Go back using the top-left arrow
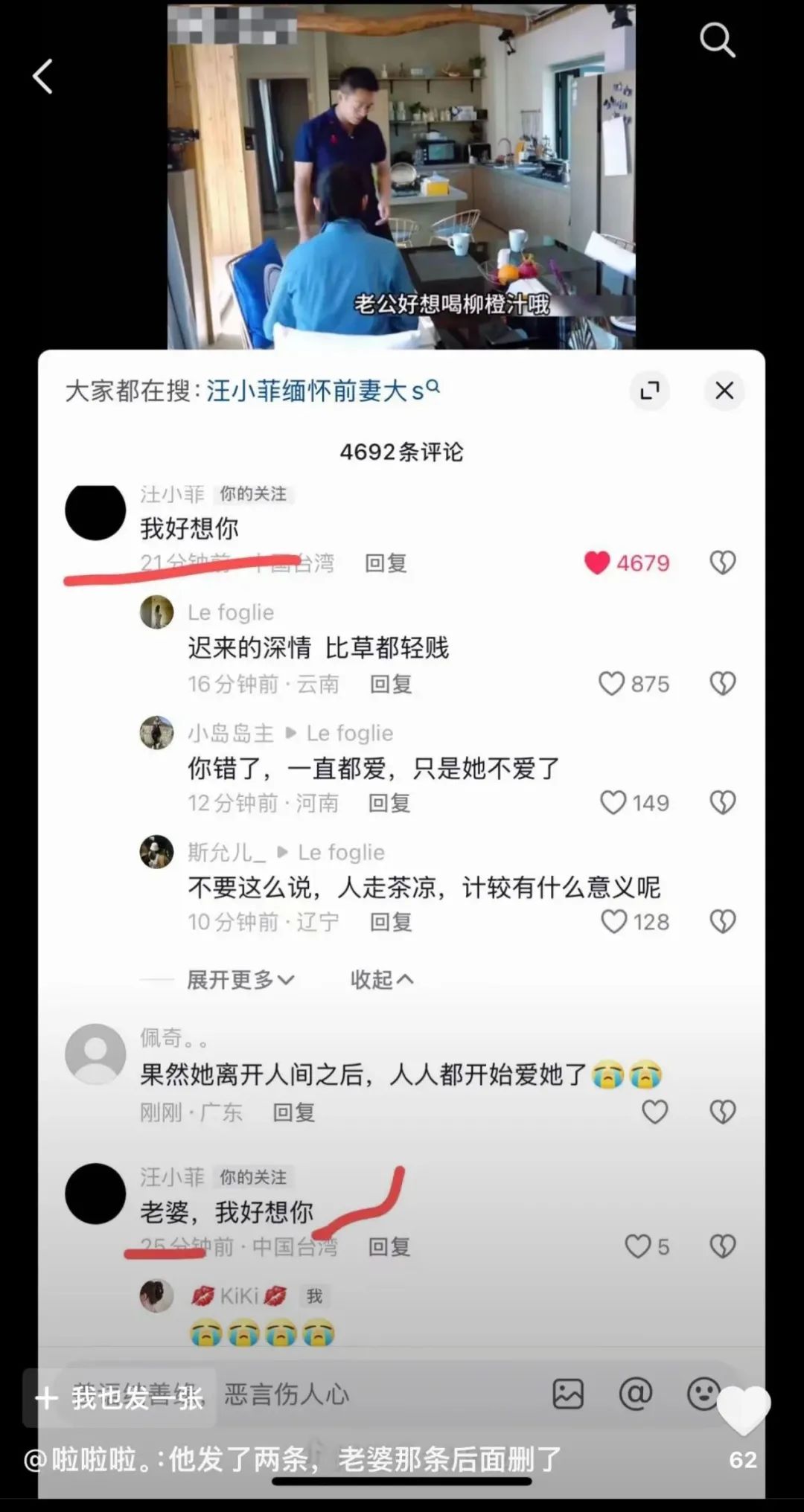The image size is (804, 1512). [x=42, y=77]
